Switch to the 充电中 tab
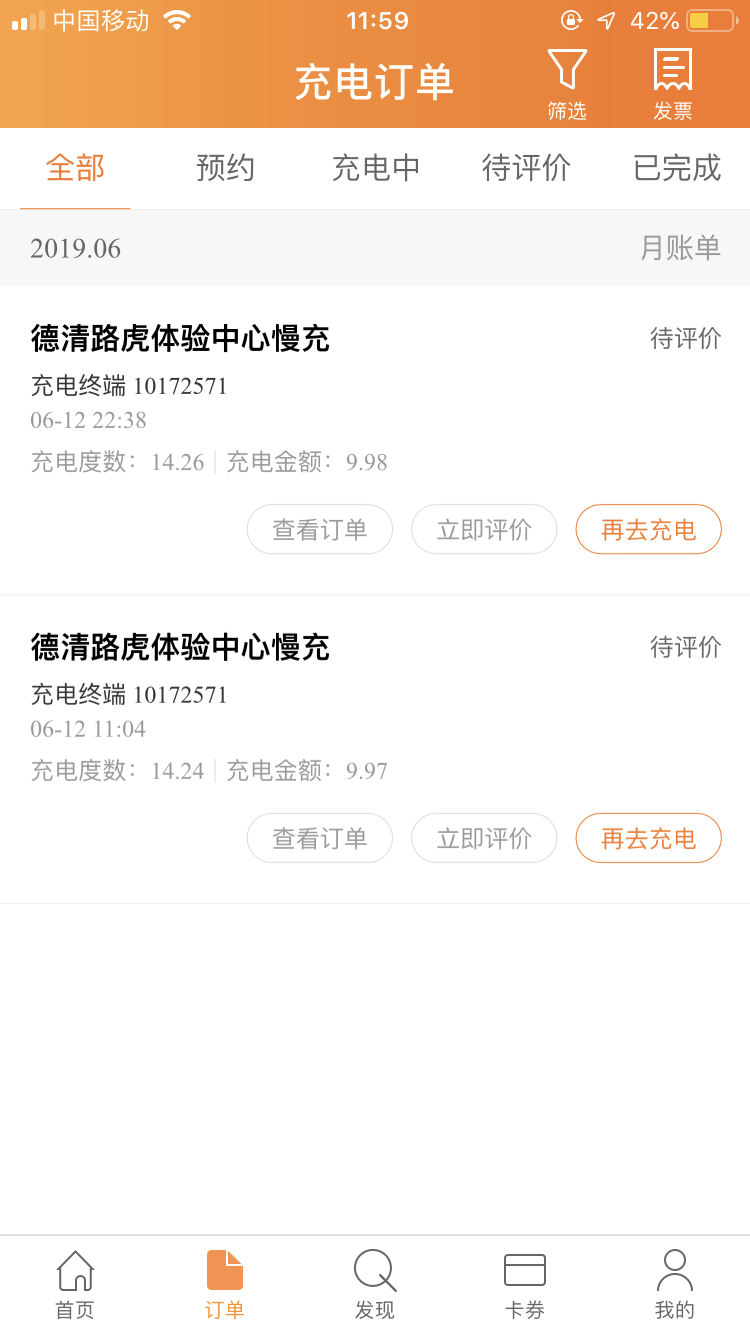 click(x=376, y=168)
